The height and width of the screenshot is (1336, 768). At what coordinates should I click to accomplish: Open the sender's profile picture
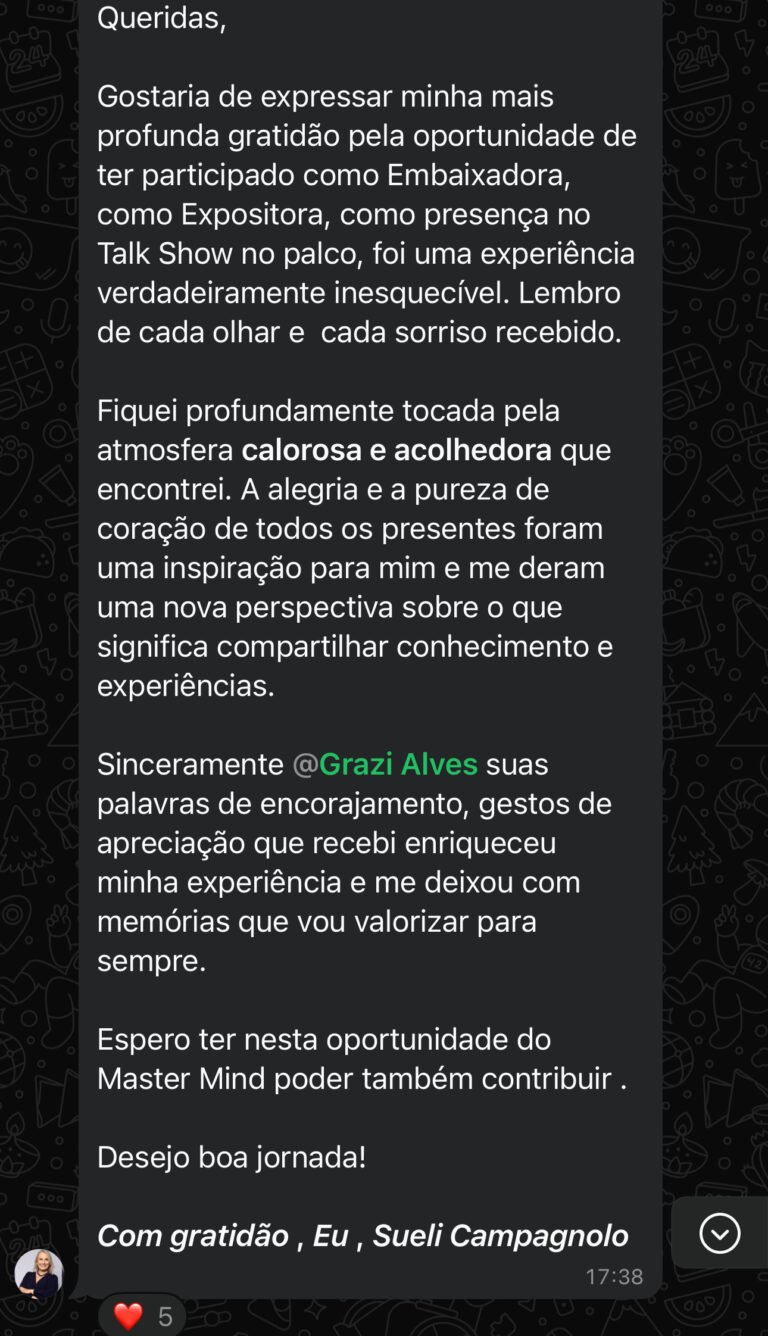point(39,1273)
